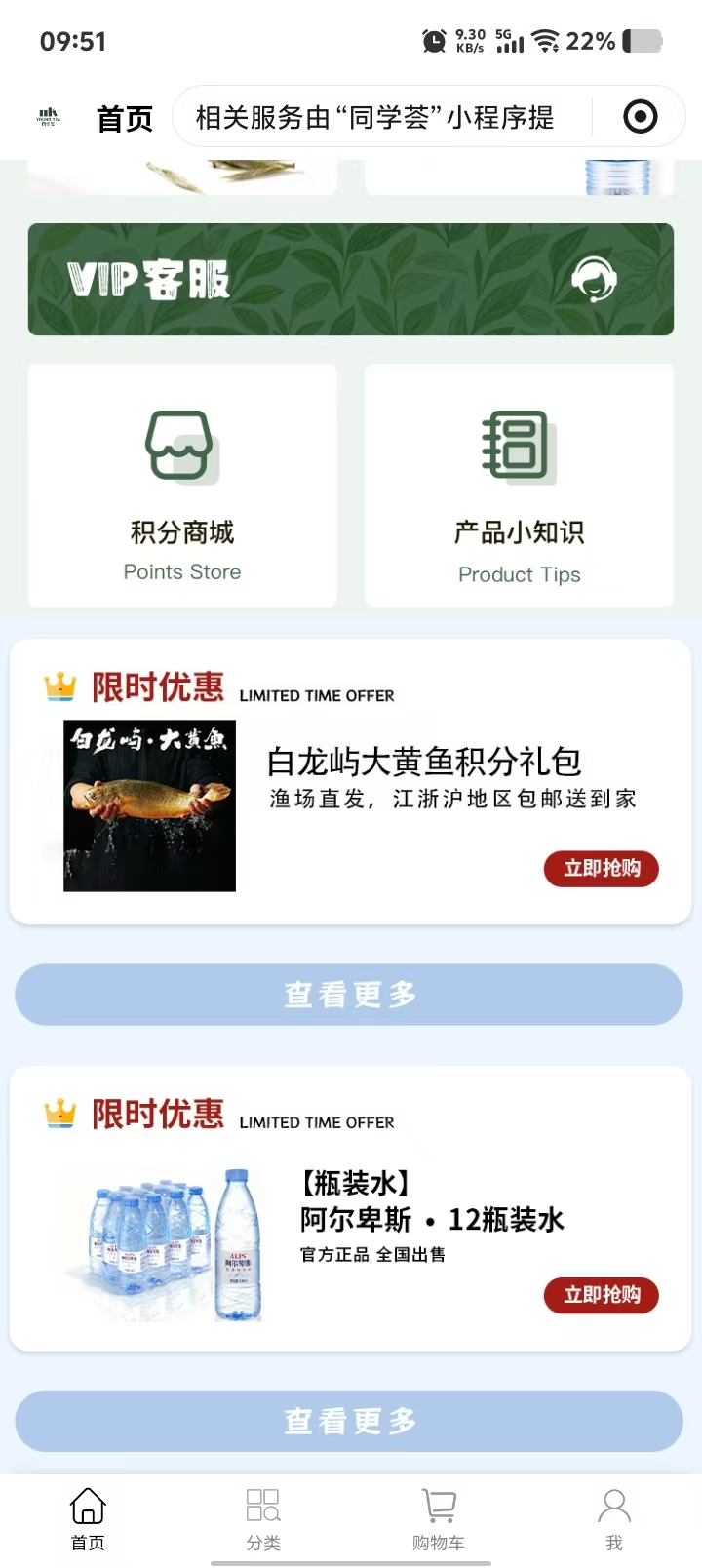The height and width of the screenshot is (1568, 702).
Task: Open the 购物车 tab
Action: (439, 1518)
